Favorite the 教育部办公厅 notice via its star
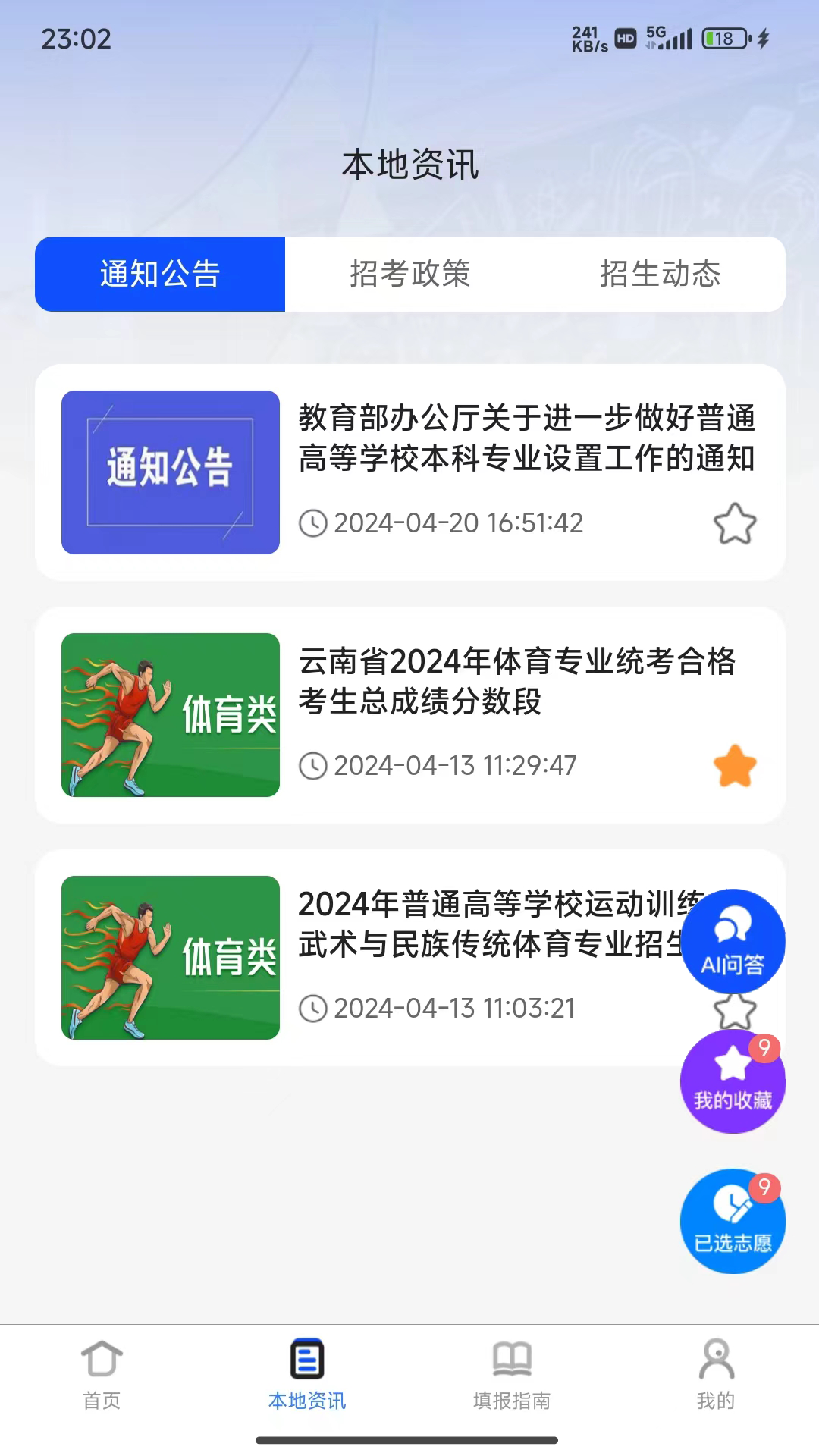 (x=734, y=522)
